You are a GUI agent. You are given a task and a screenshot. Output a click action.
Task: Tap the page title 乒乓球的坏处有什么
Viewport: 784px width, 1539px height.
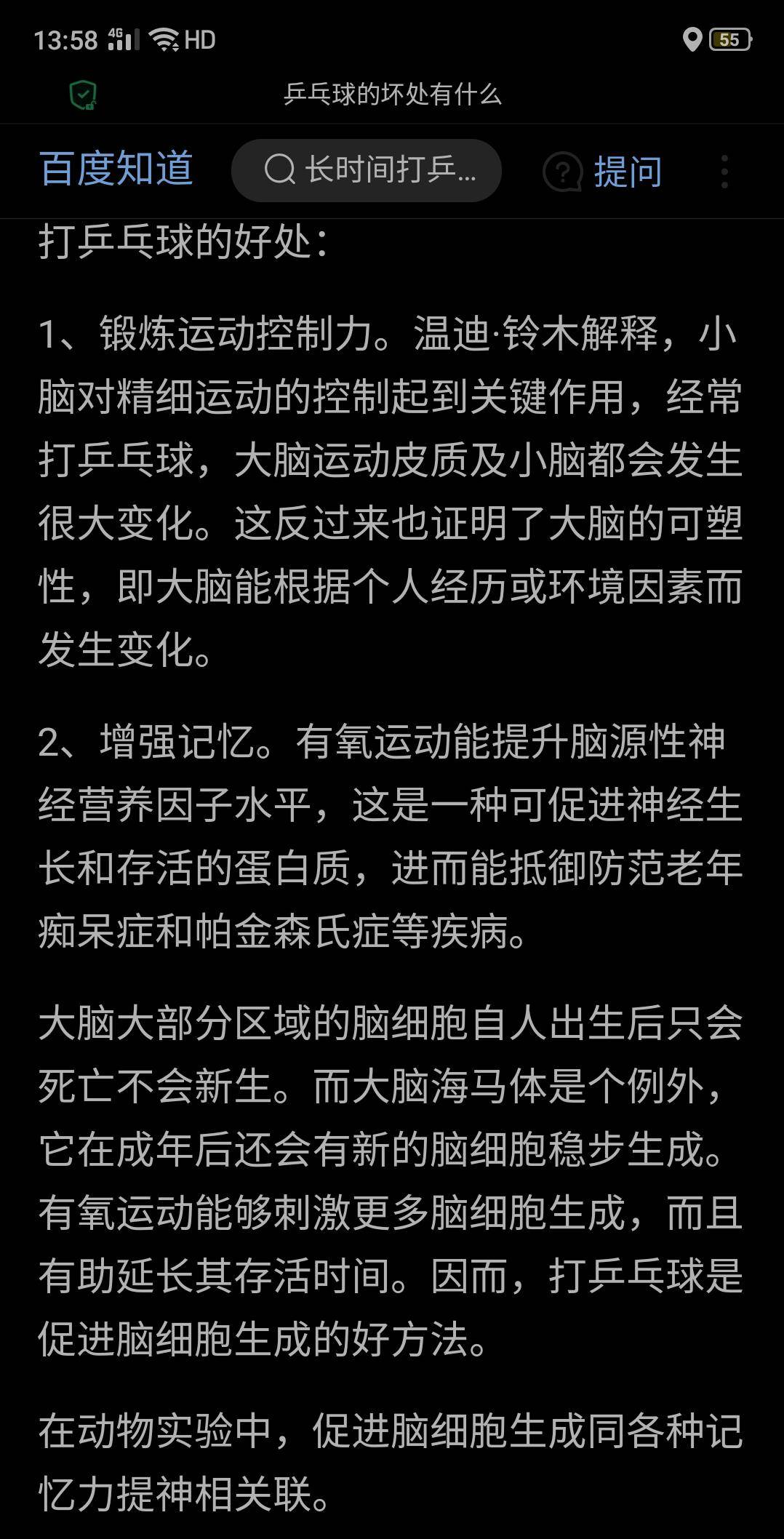[x=392, y=95]
